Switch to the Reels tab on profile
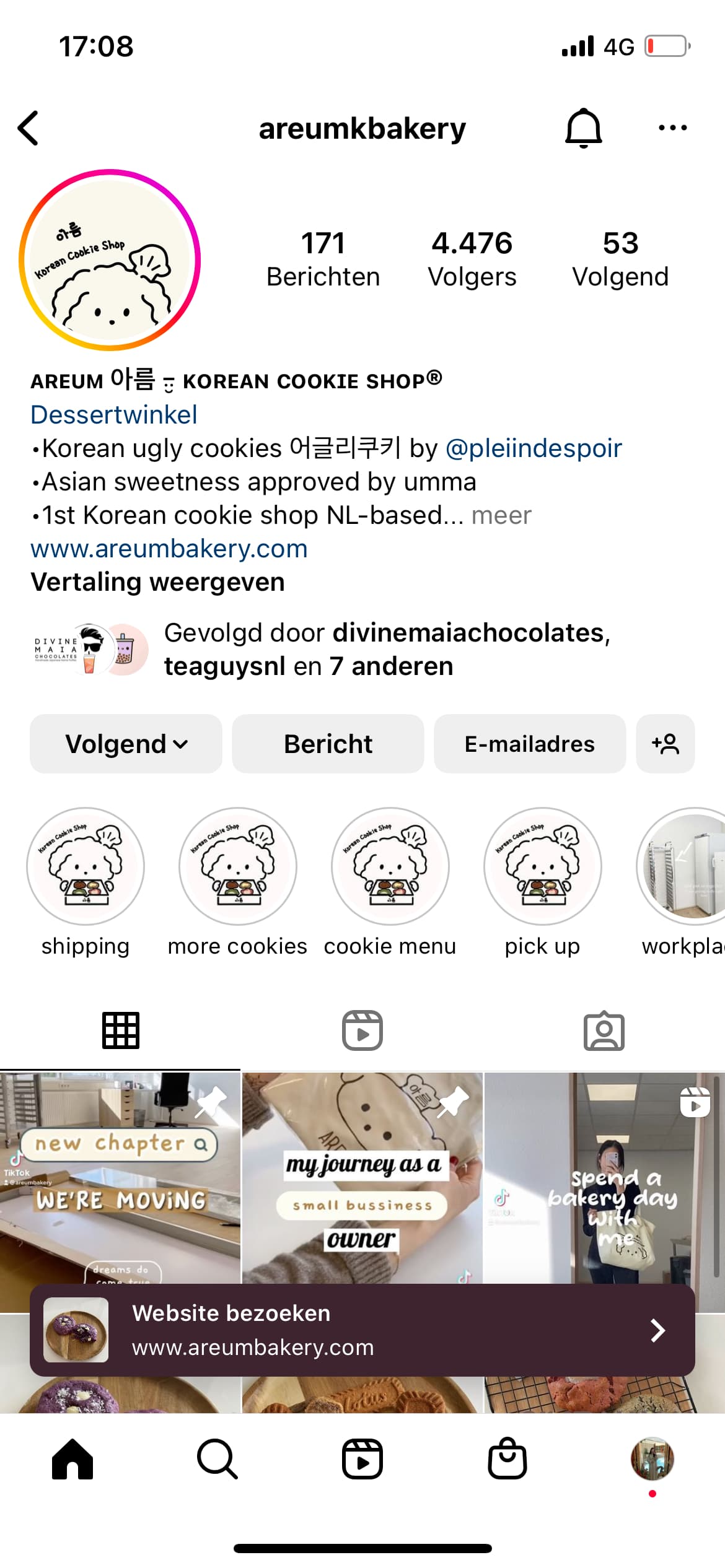The image size is (725, 1568). pyautogui.click(x=362, y=1031)
